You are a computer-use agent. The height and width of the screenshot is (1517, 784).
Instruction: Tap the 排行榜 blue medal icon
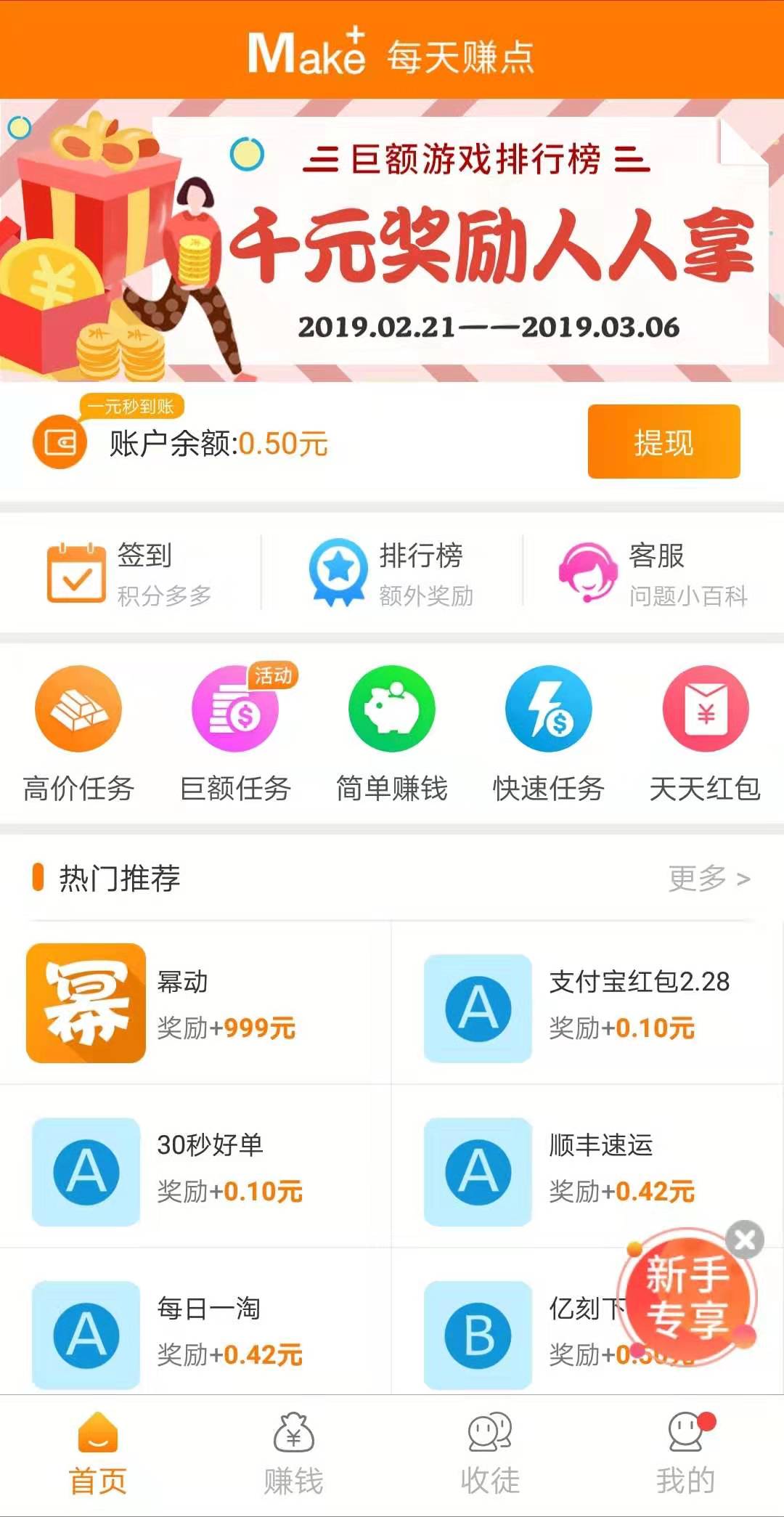(x=338, y=570)
